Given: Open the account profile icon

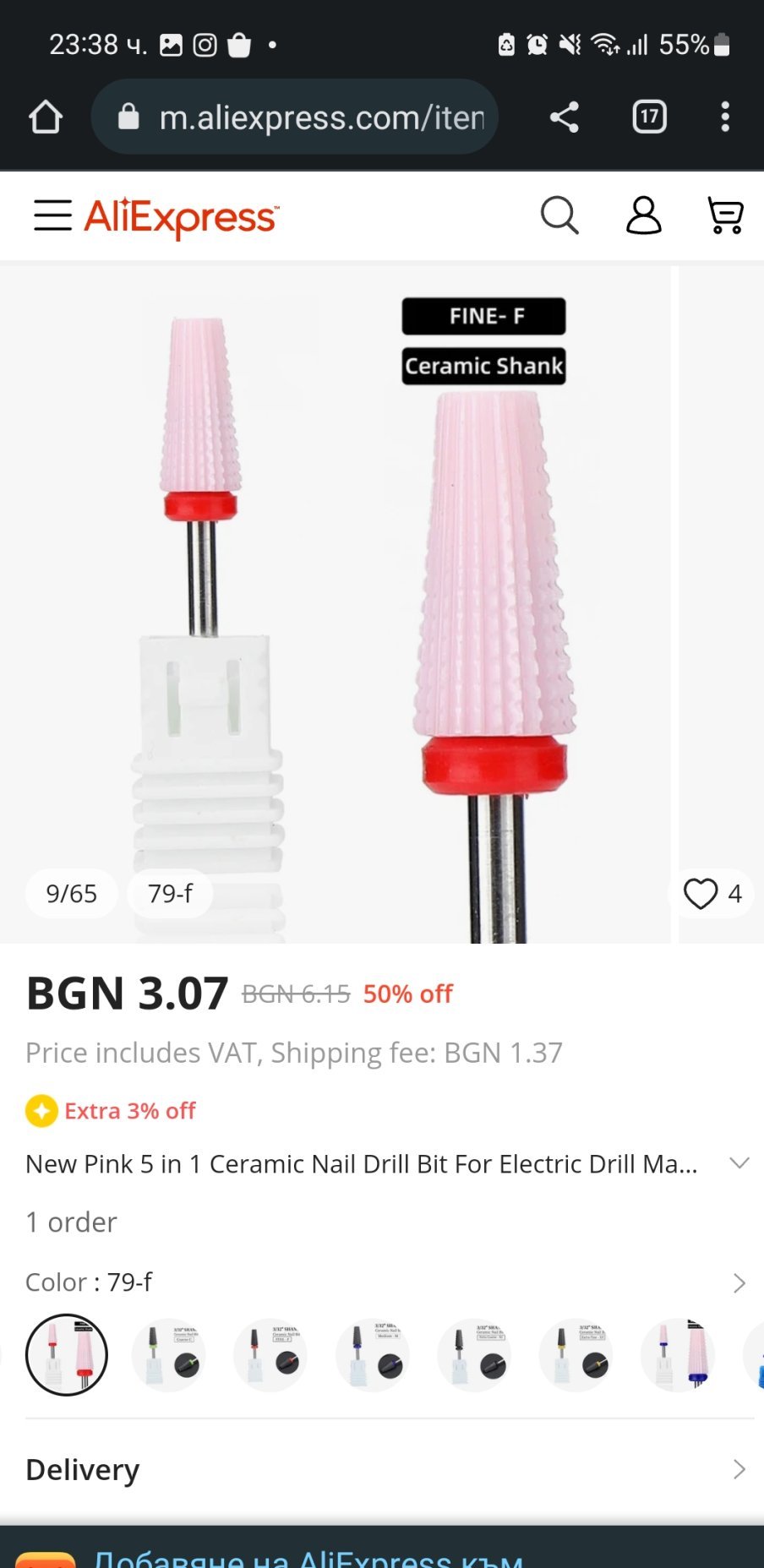Looking at the screenshot, I should pyautogui.click(x=643, y=216).
